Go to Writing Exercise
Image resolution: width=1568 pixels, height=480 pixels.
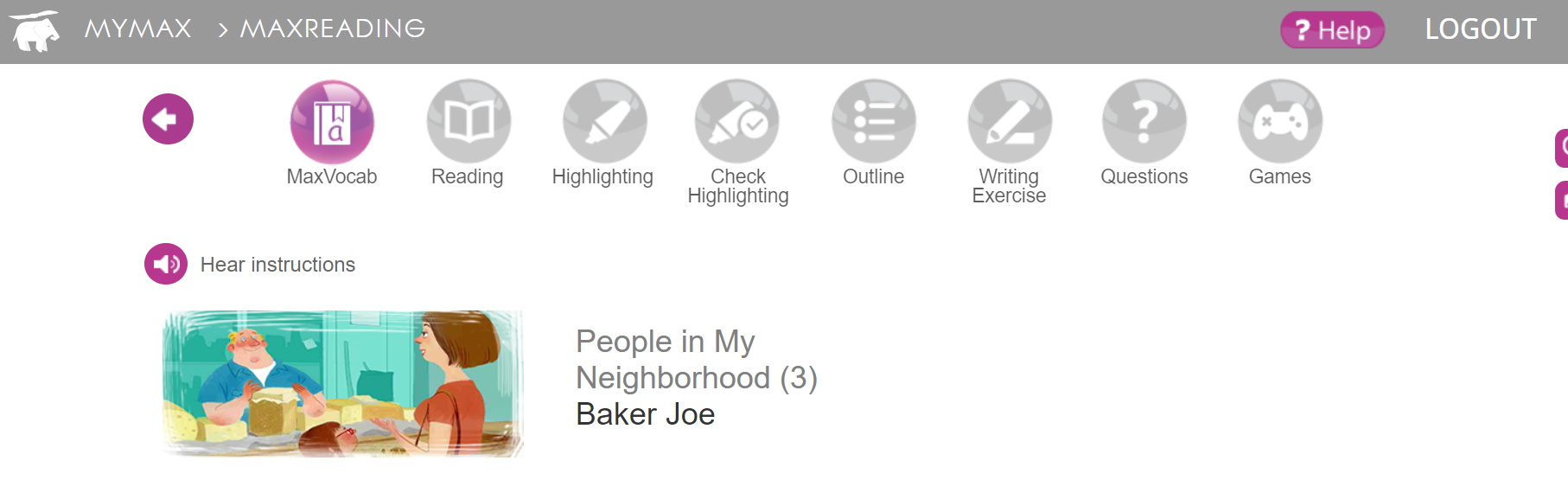pos(1009,122)
